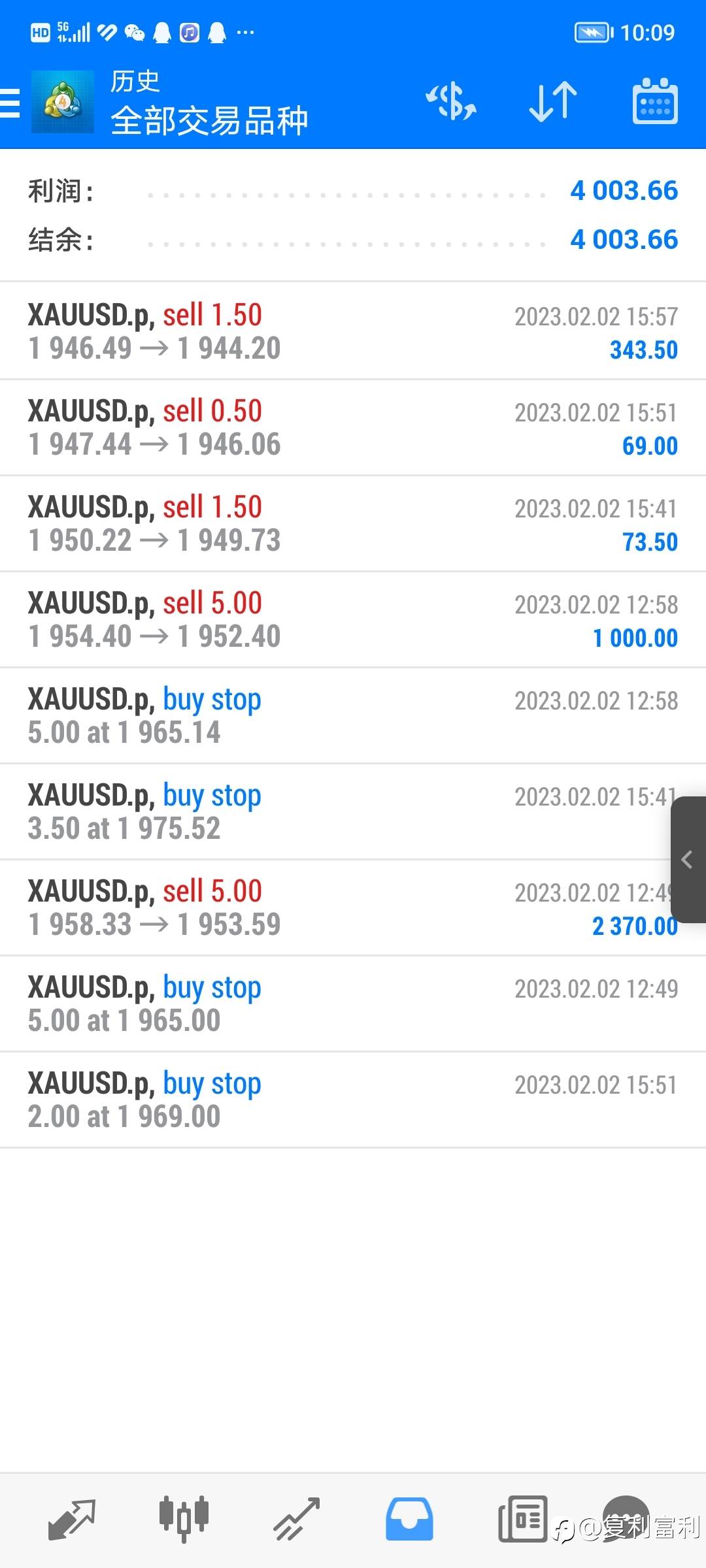View sell 5.00 trade with 1 000.00 profit
The width and height of the screenshot is (706, 1568).
point(353,619)
